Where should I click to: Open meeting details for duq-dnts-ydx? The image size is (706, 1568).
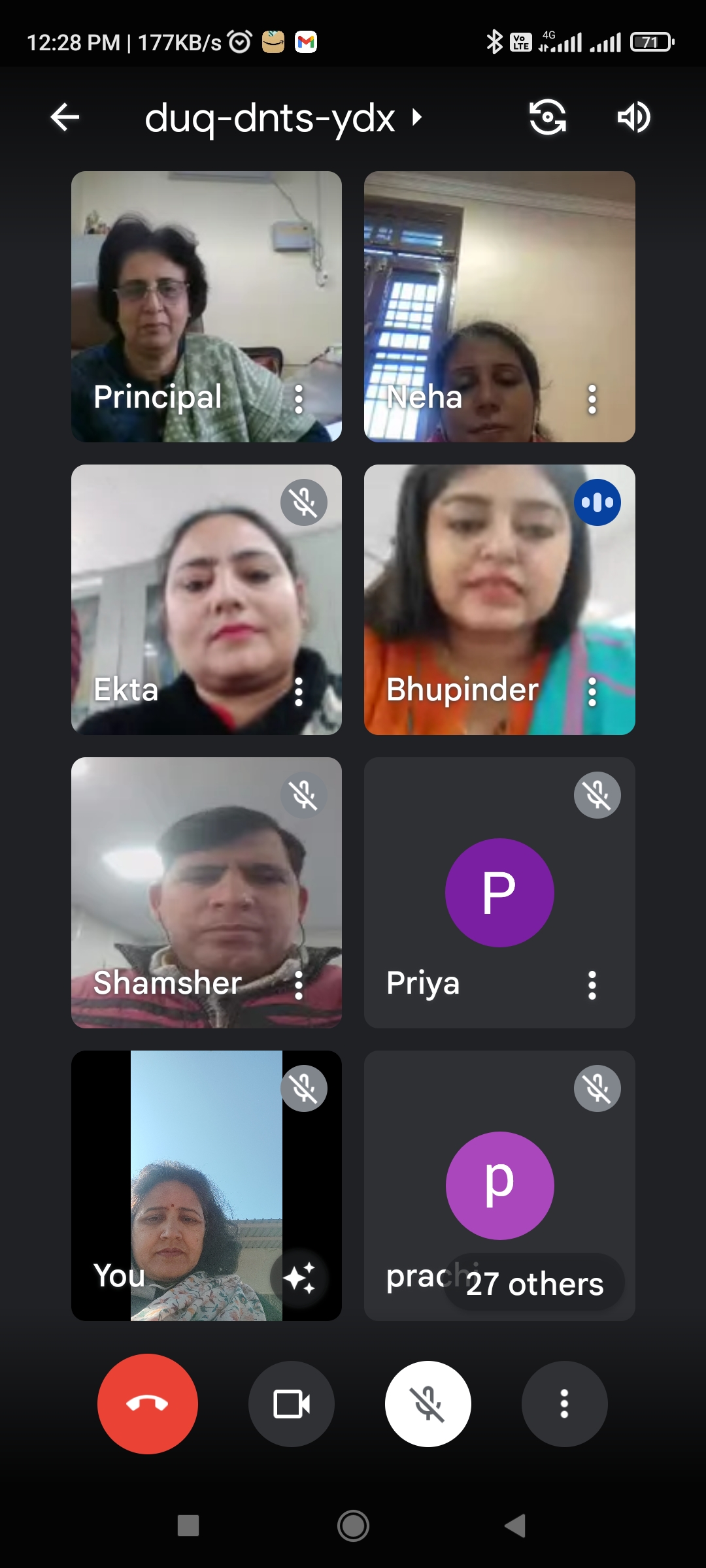[282, 118]
